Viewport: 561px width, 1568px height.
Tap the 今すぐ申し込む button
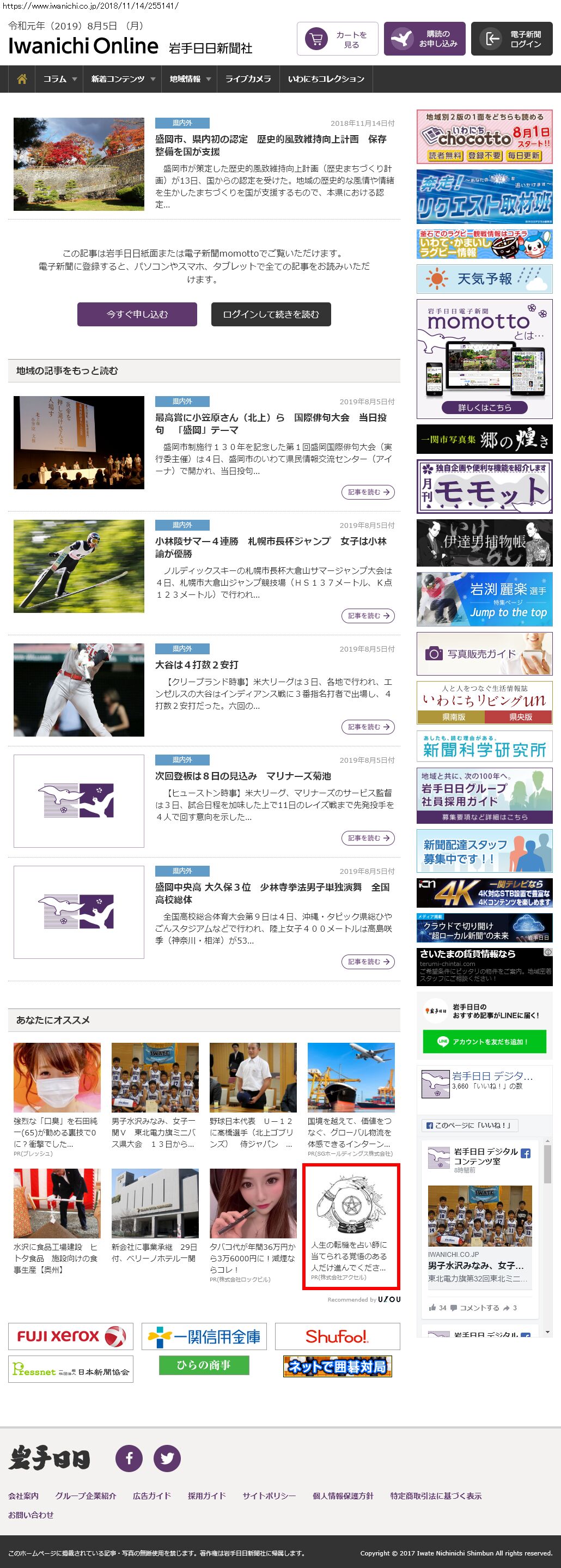pos(137,314)
